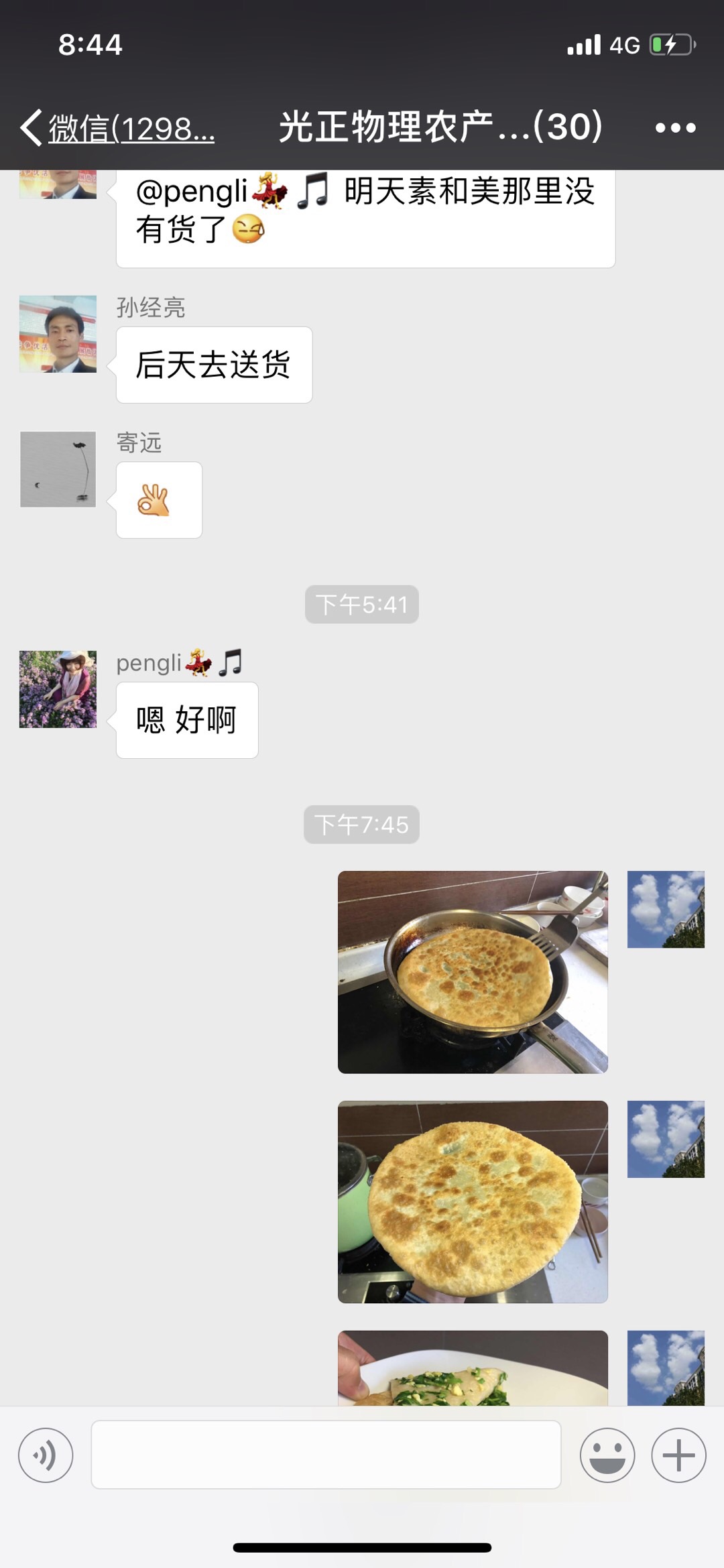
Task: Switch to voice message input
Action: coord(46,1455)
